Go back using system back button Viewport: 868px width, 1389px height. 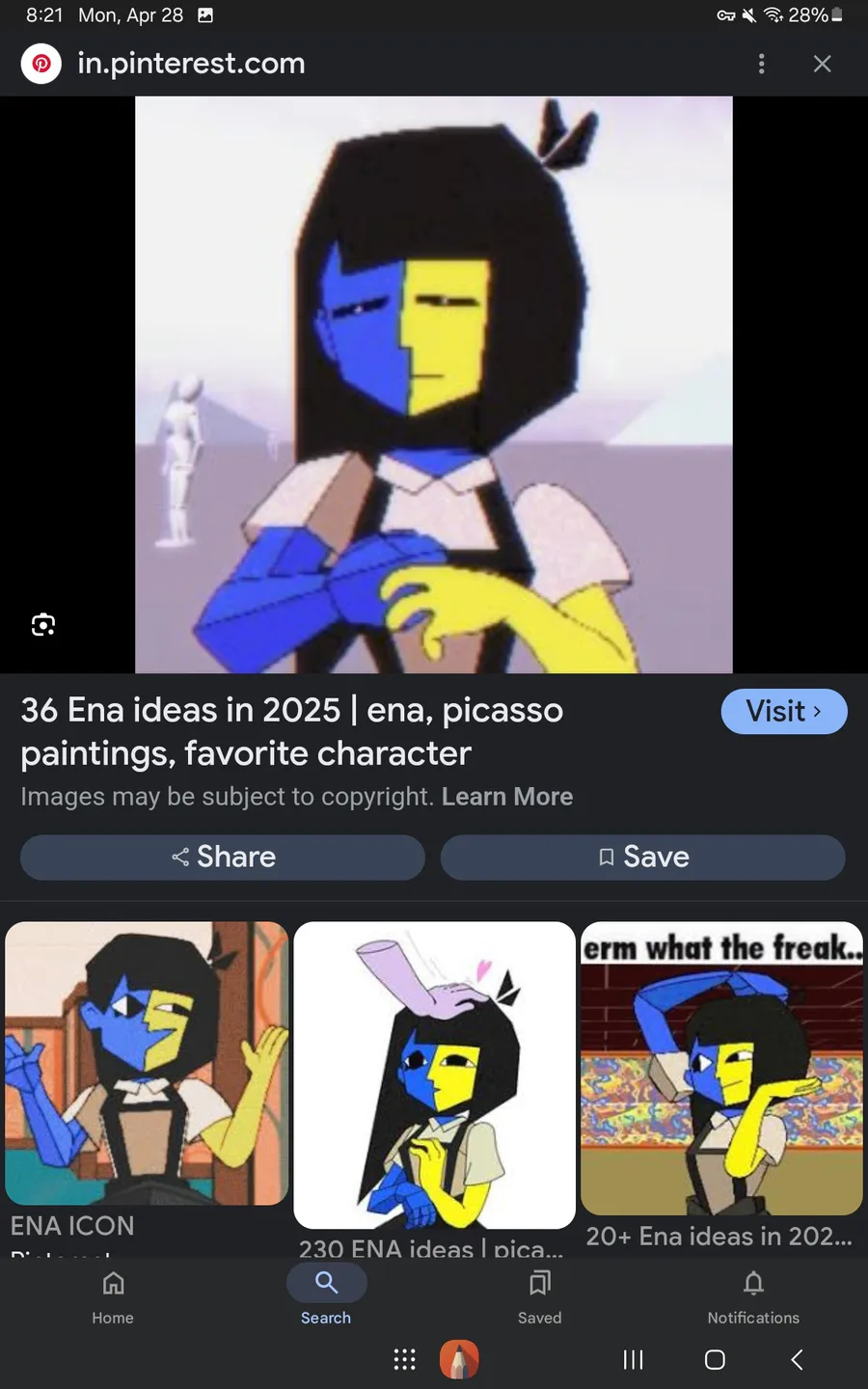[797, 1360]
